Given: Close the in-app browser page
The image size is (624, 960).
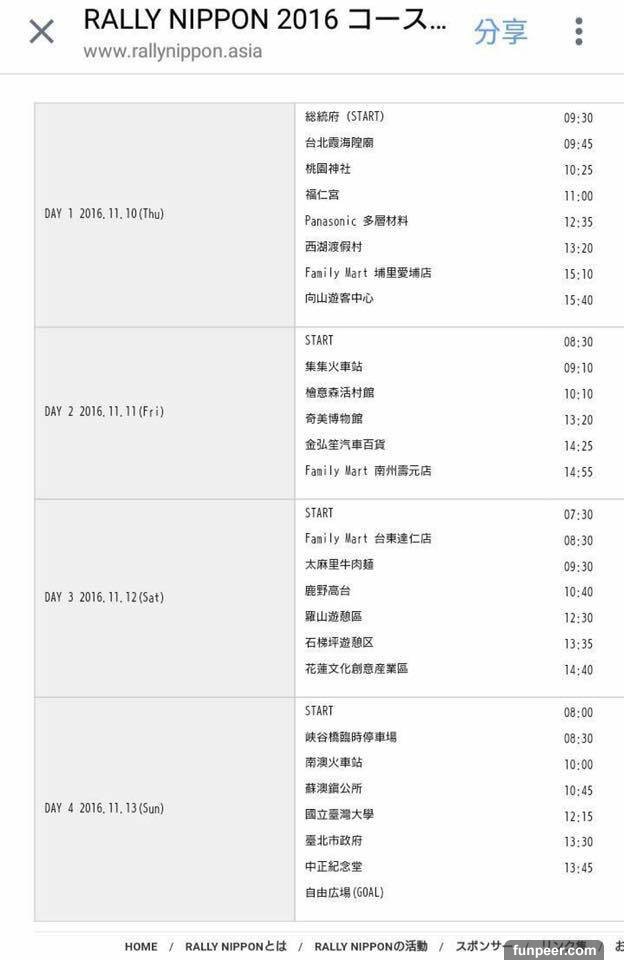Looking at the screenshot, I should tap(41, 32).
